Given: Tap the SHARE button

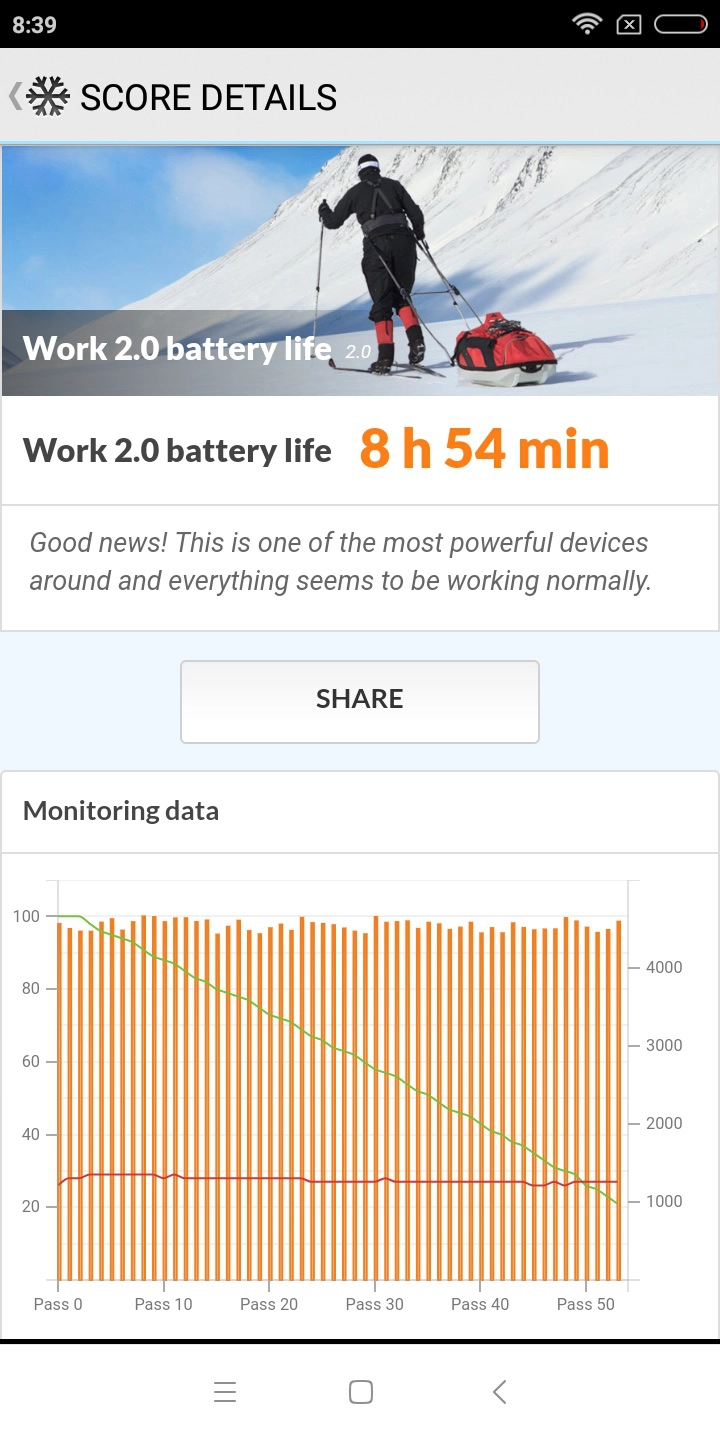Looking at the screenshot, I should point(360,701).
